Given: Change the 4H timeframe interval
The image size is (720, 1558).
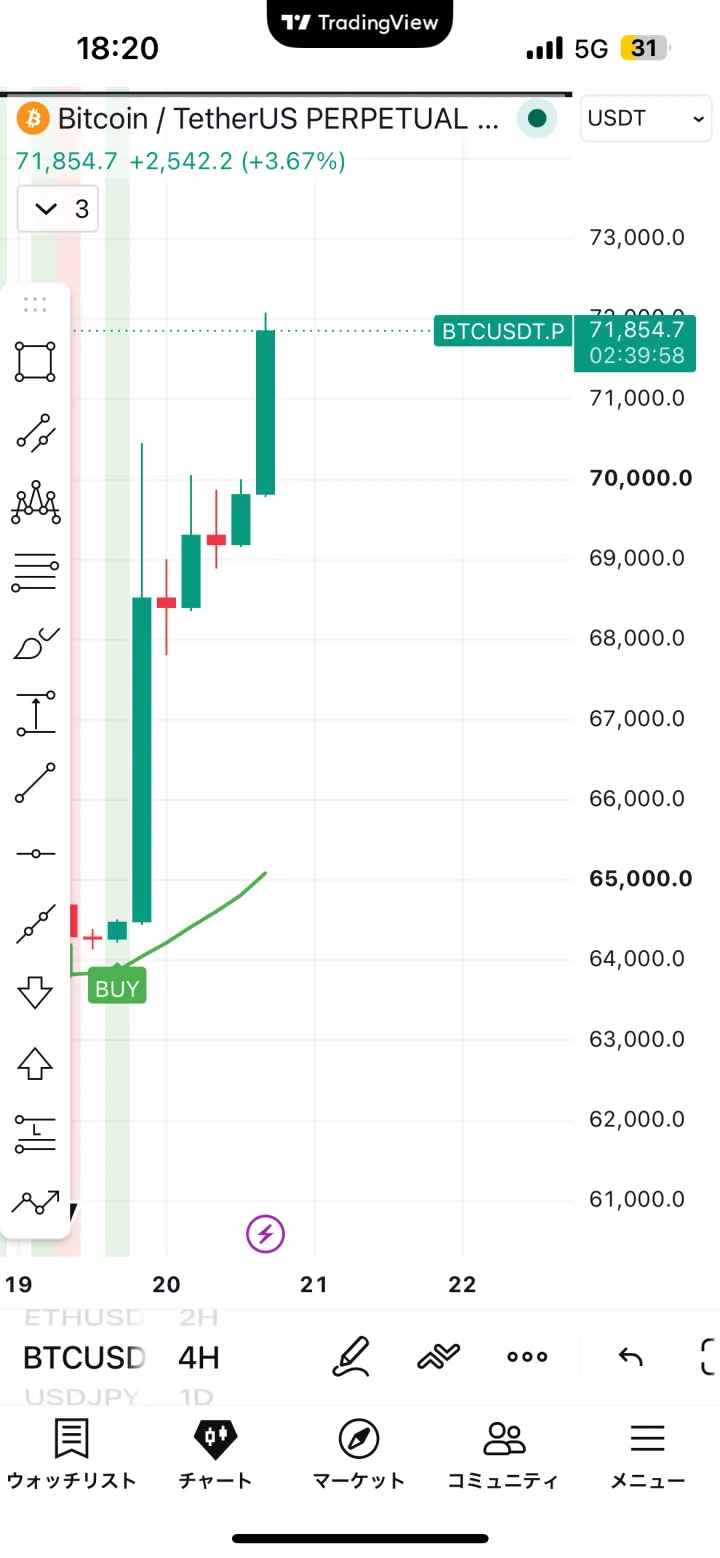Looking at the screenshot, I should 198,1357.
